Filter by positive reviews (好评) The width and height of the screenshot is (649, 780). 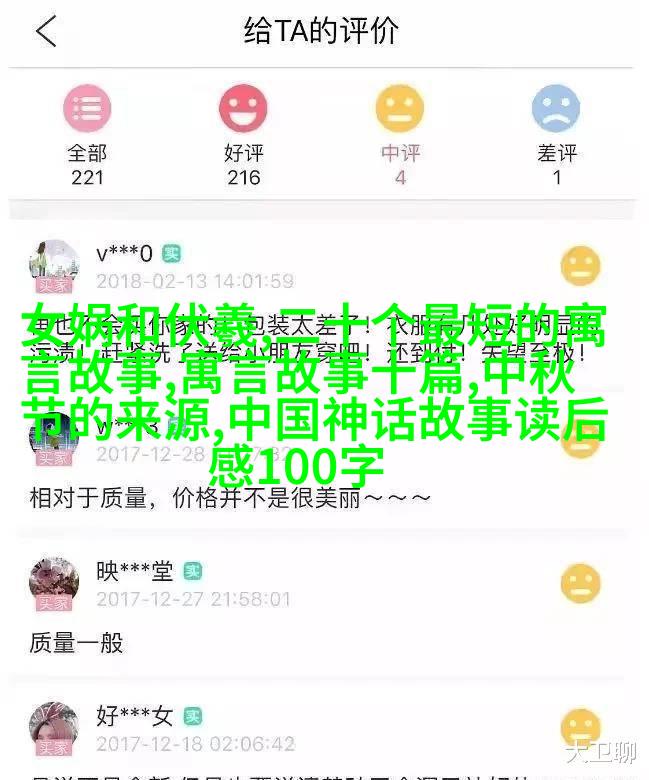[243, 133]
